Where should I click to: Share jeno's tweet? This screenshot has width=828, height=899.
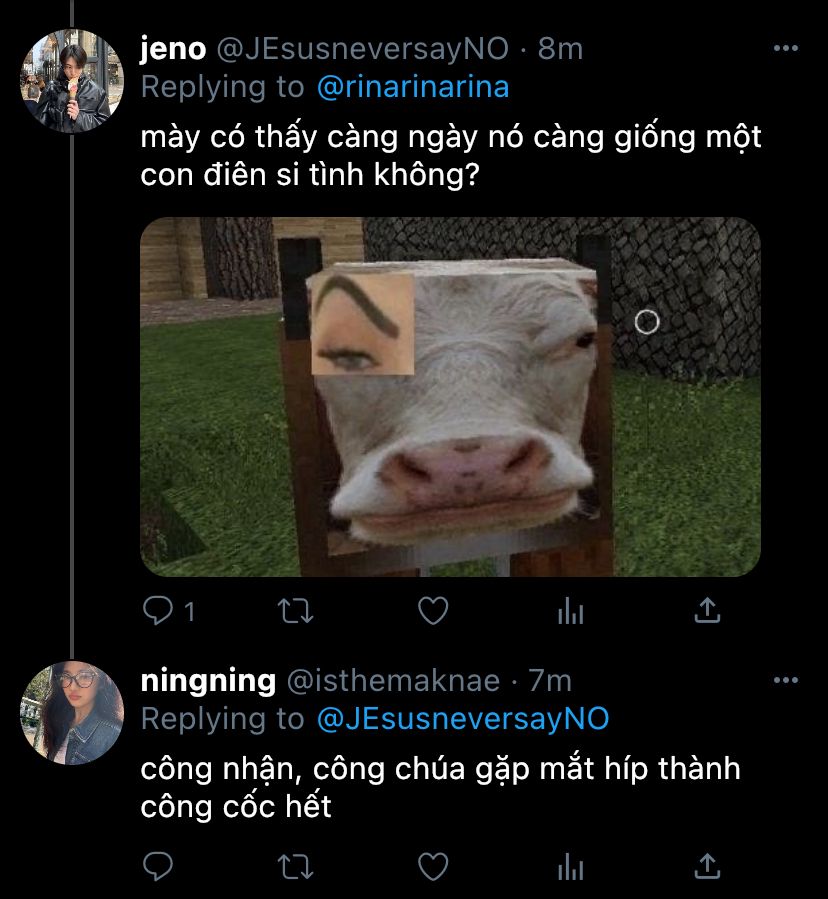(x=707, y=609)
